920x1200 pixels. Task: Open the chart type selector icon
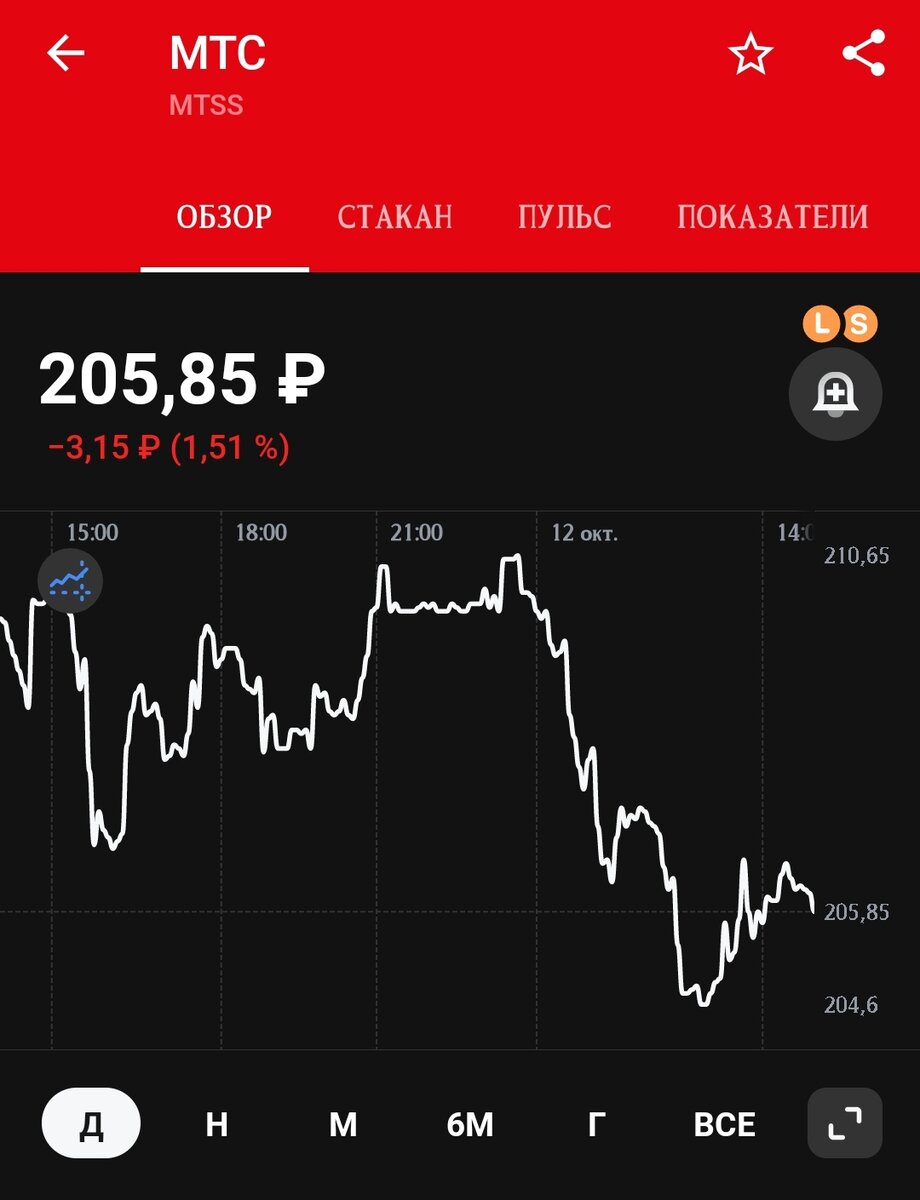pyautogui.click(x=68, y=581)
